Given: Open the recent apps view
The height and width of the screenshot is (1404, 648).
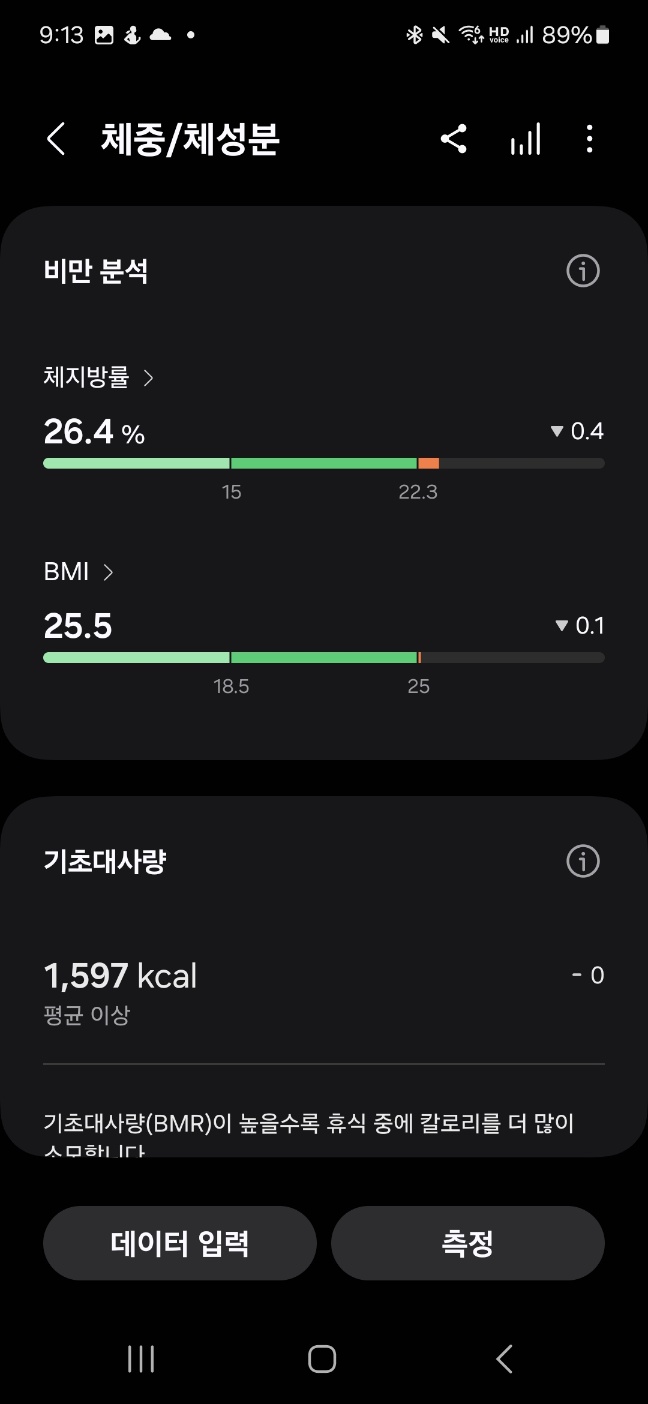Looking at the screenshot, I should tap(141, 1358).
